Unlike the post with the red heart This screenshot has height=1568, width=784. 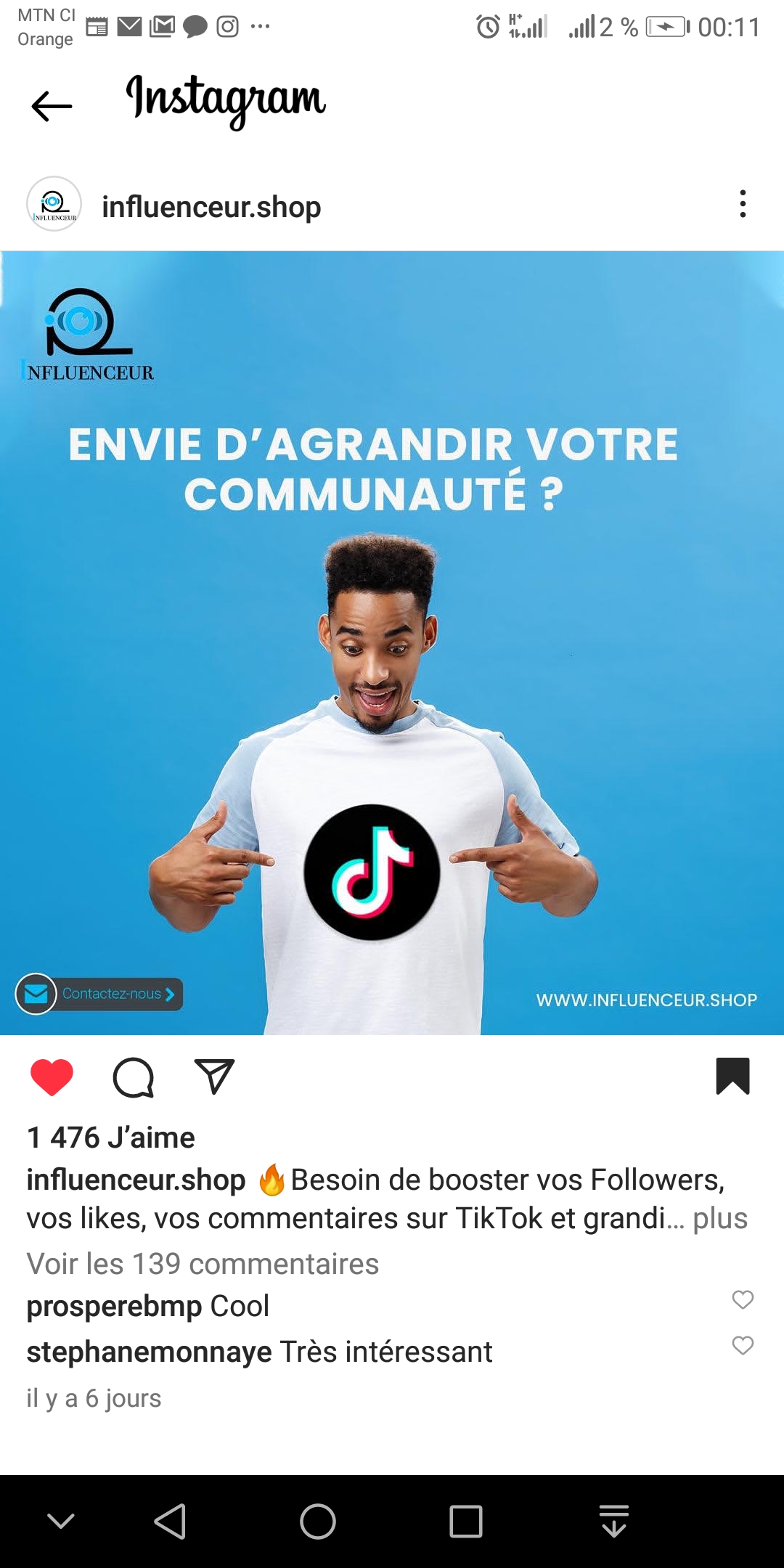[x=52, y=1077]
